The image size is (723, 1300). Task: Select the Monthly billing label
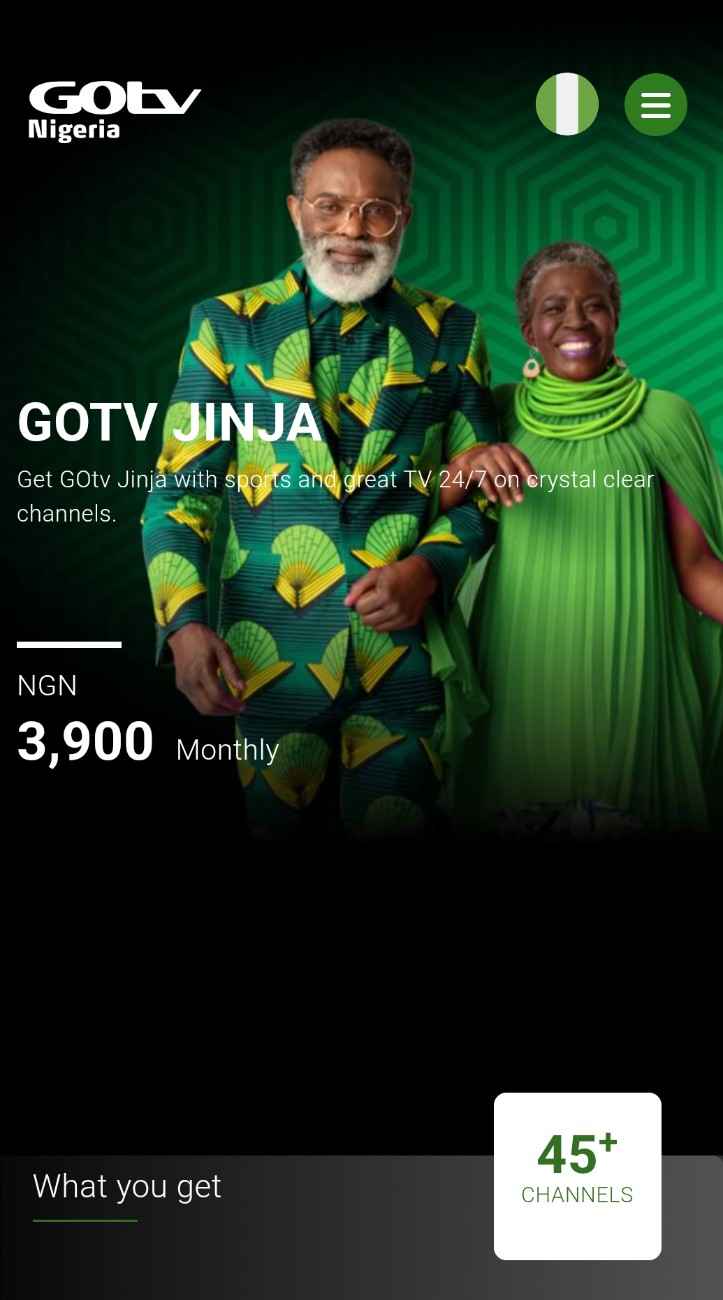coord(227,750)
